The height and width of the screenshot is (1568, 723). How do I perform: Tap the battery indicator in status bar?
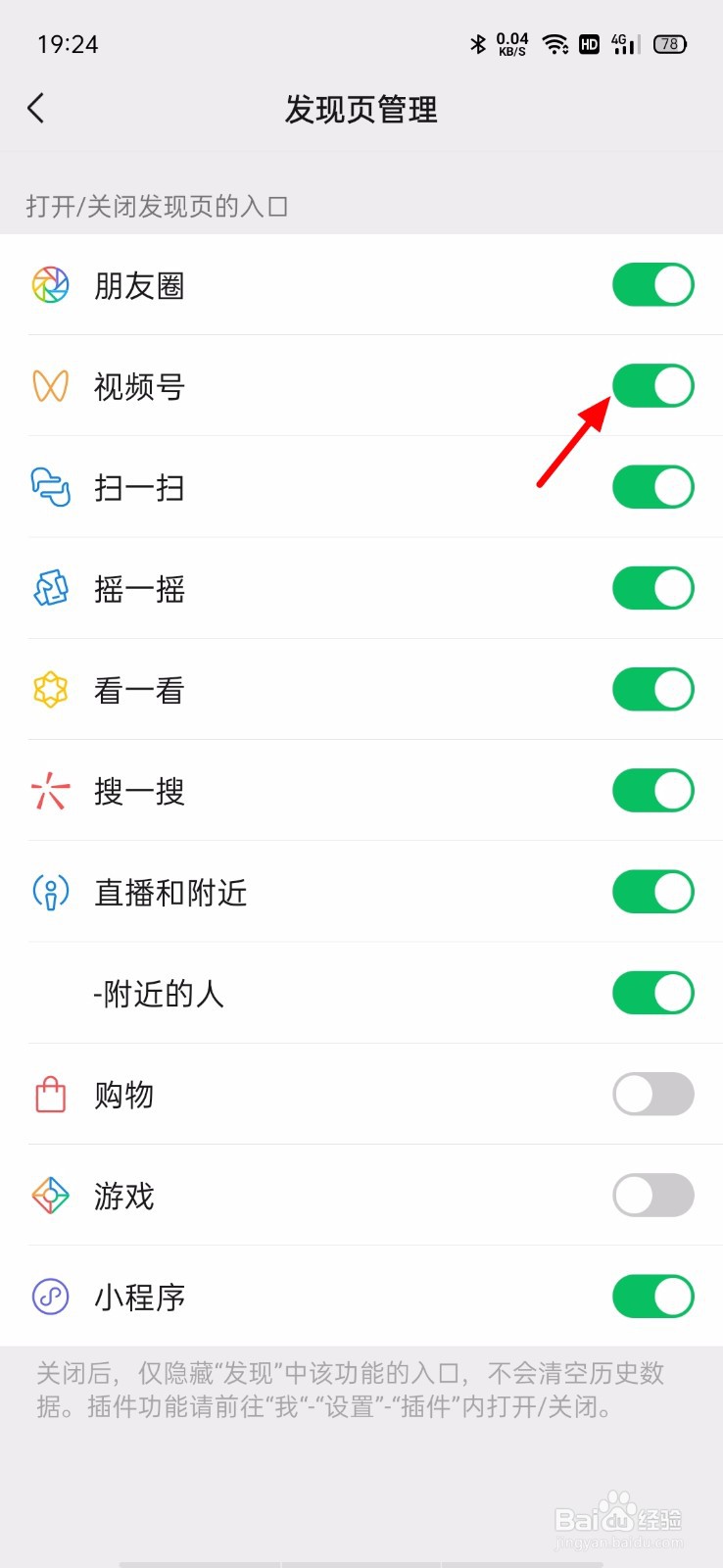(x=669, y=44)
